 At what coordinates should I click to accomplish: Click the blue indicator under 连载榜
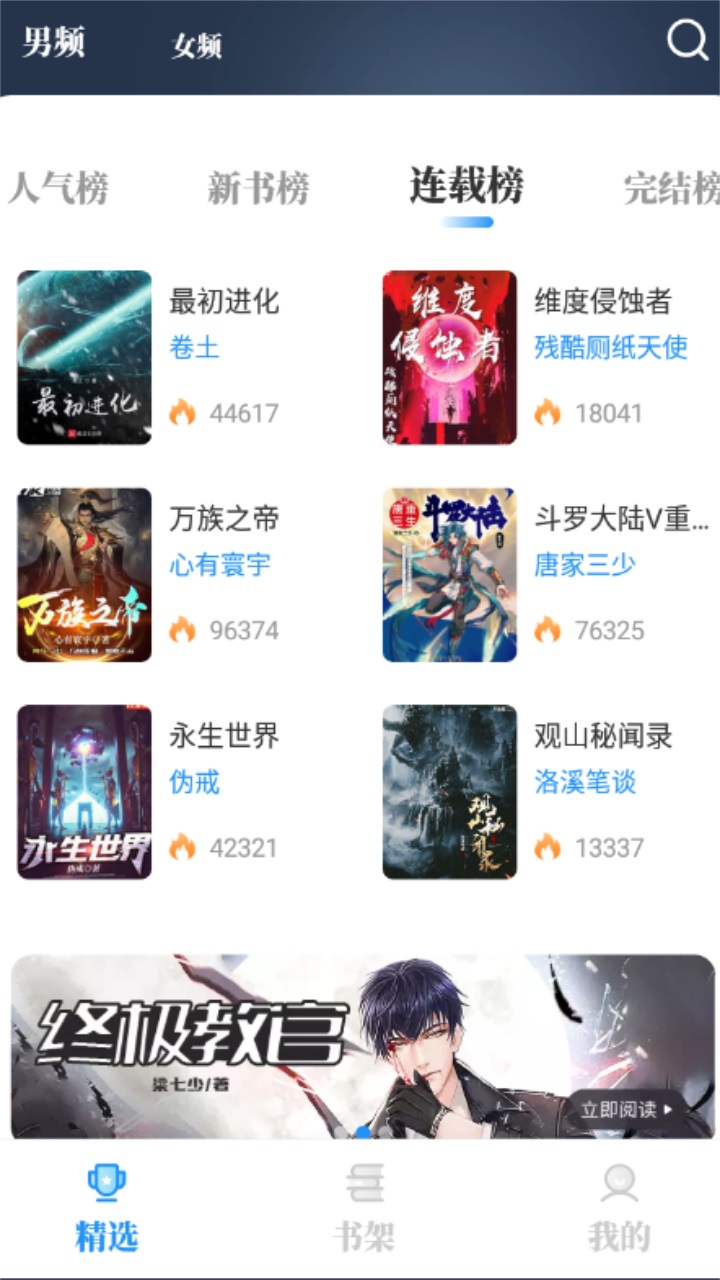pyautogui.click(x=466, y=224)
